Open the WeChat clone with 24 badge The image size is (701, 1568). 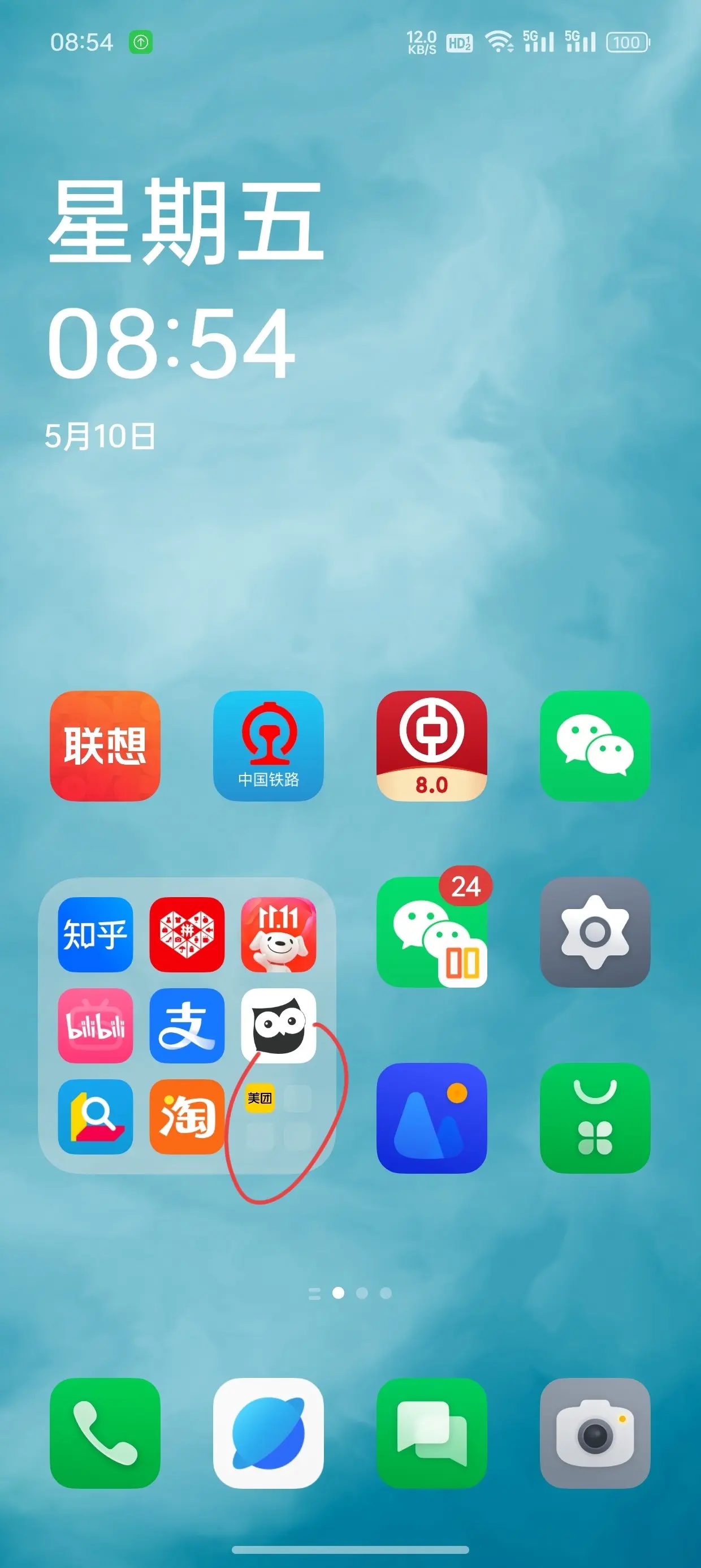click(431, 932)
